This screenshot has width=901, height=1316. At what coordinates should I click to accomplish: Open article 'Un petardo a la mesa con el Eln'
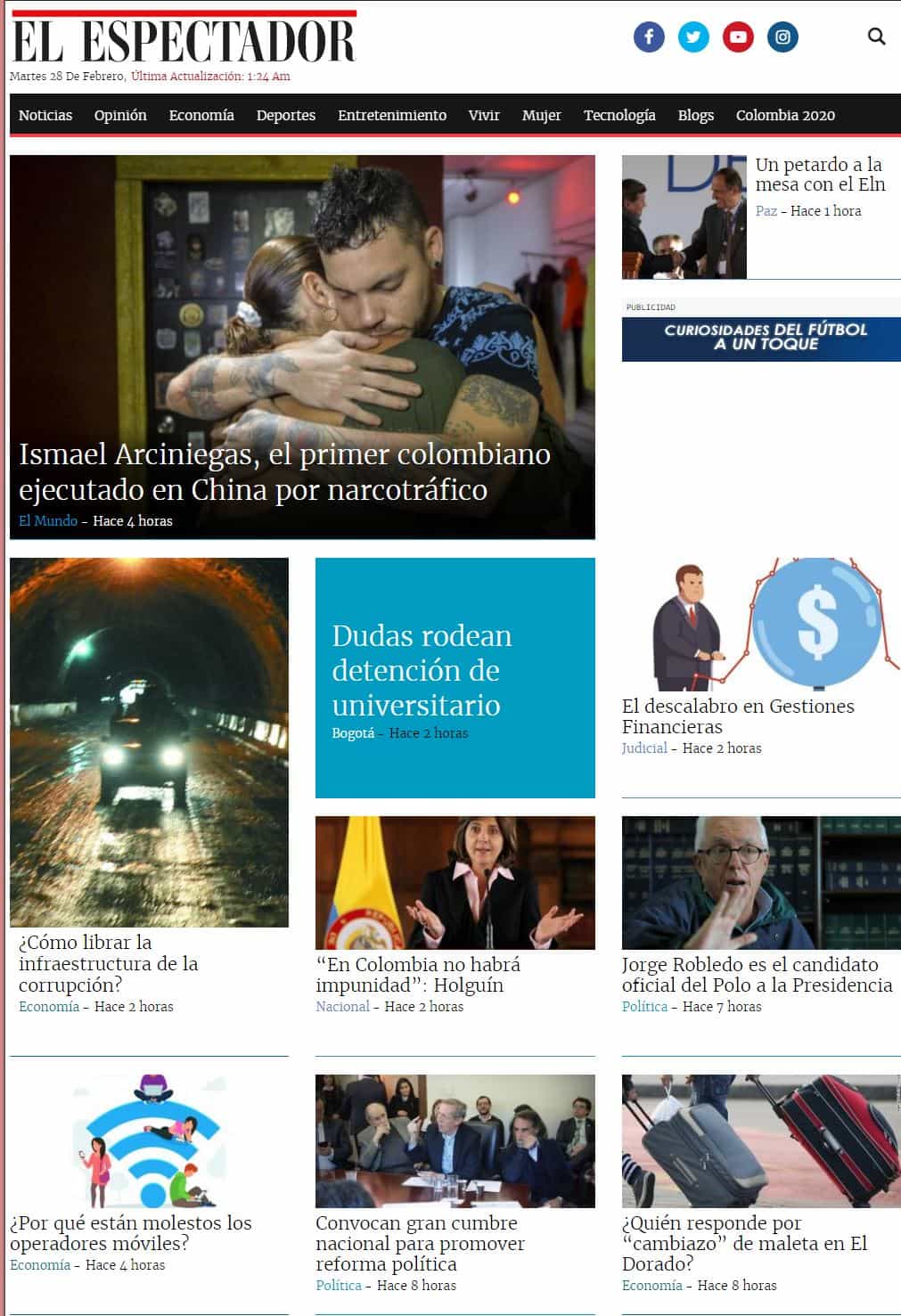pos(820,175)
